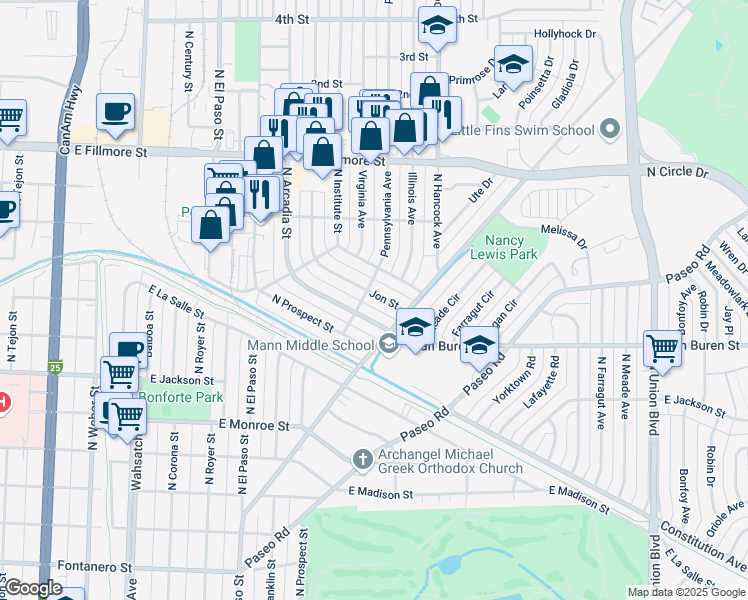The height and width of the screenshot is (600, 748).
Task: Tap the shopping cart marker near E Monroe St
Action: [x=127, y=419]
